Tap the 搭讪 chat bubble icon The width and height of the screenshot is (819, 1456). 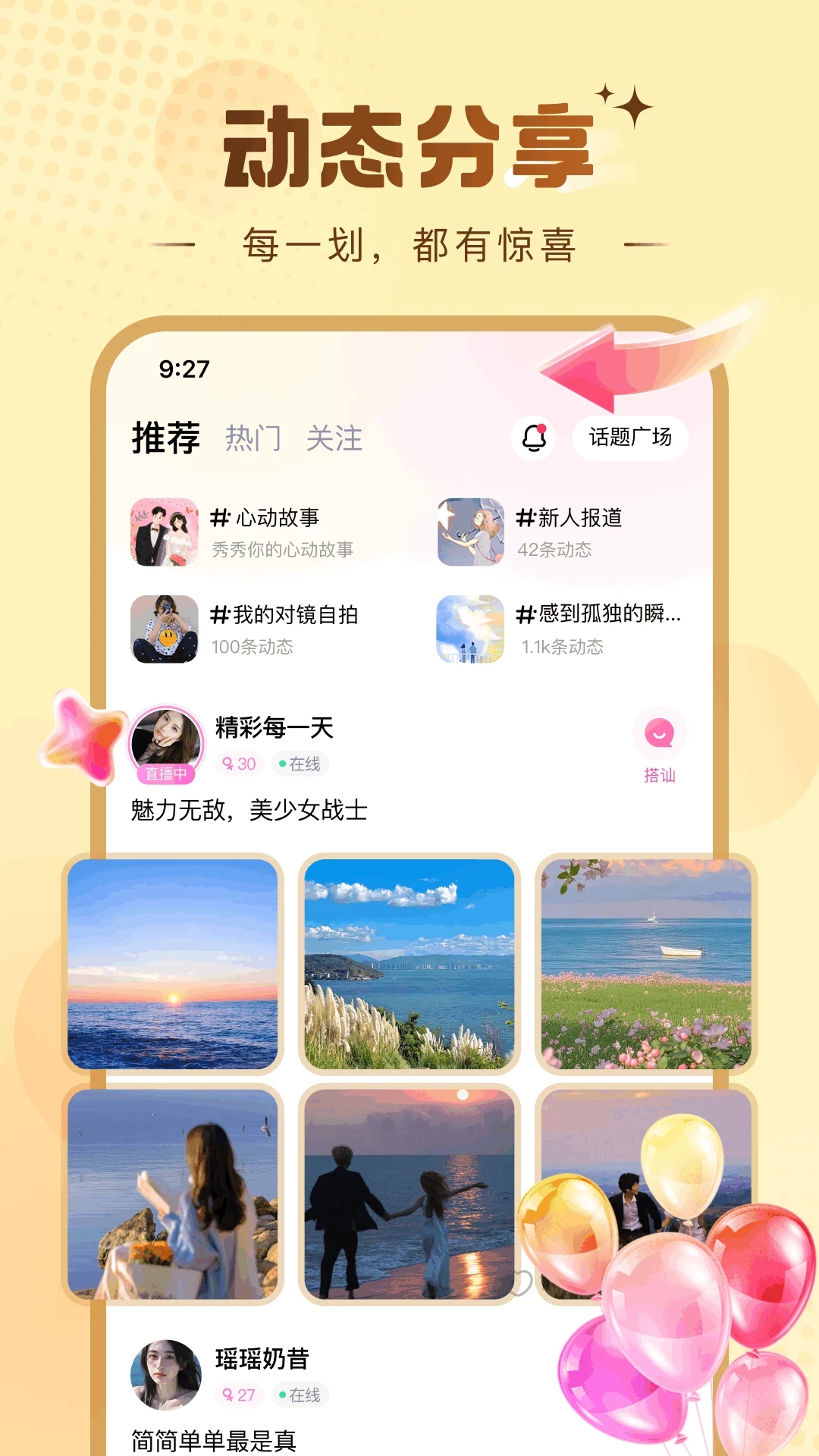coord(658,733)
